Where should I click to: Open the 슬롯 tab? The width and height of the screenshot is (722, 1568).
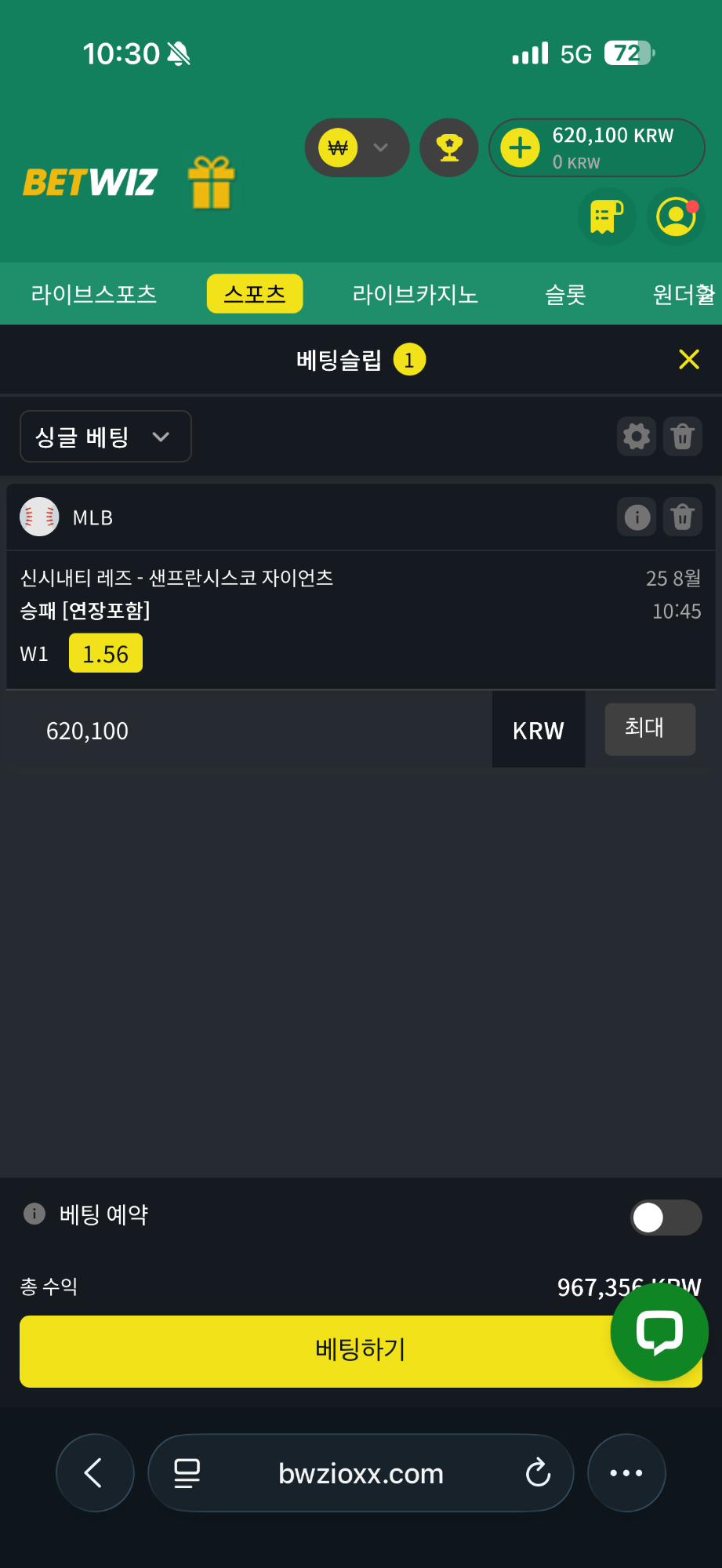(x=566, y=294)
